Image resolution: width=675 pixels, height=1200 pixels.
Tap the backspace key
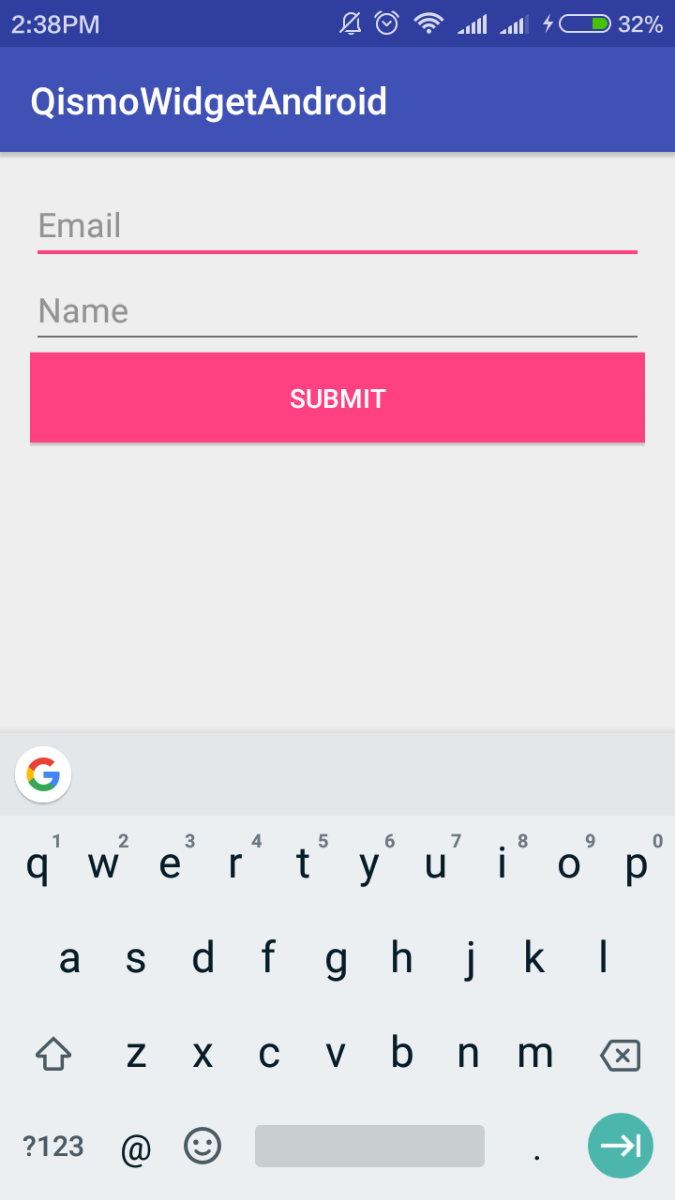[620, 1054]
